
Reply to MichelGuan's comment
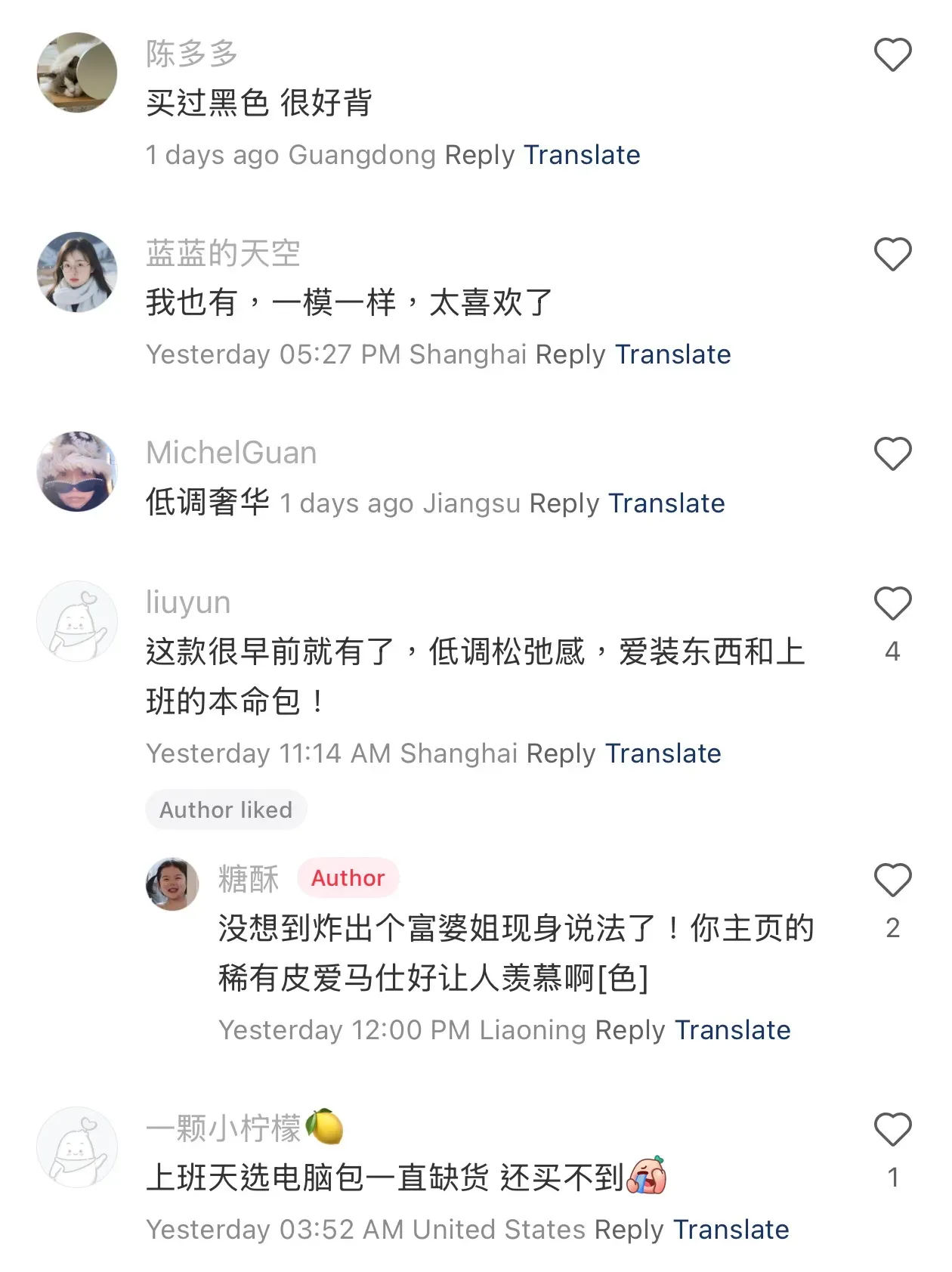[564, 503]
